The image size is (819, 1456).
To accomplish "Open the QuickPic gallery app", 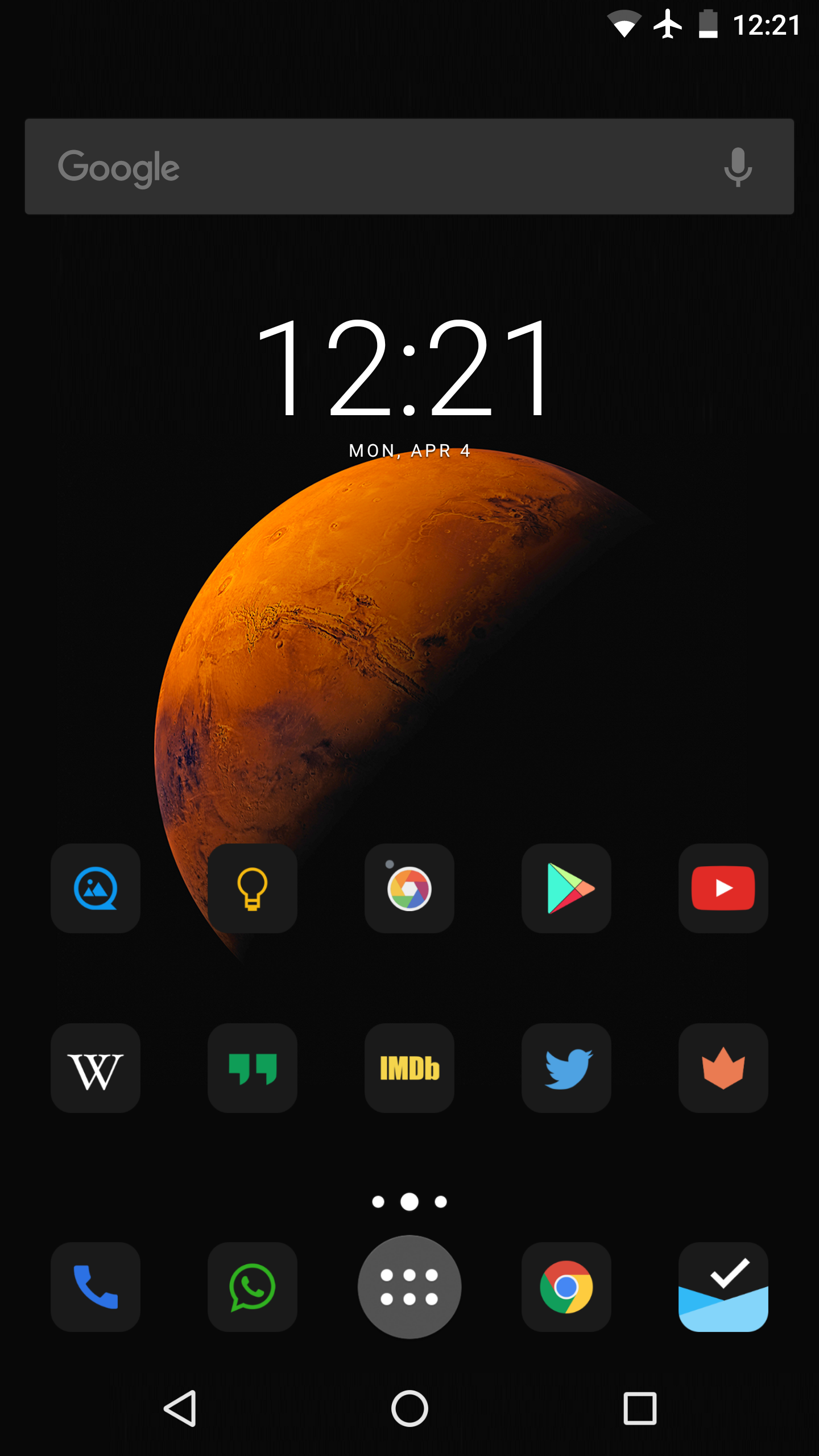I will pos(96,888).
